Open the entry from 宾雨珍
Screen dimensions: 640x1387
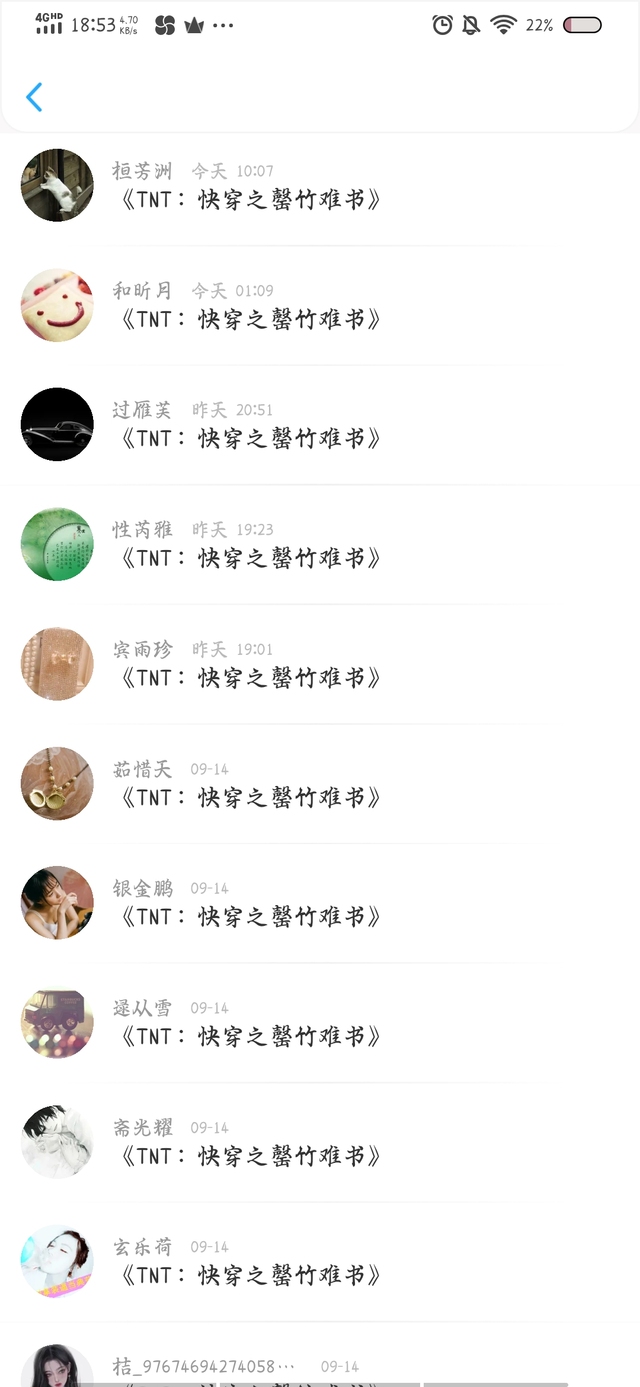click(x=320, y=664)
